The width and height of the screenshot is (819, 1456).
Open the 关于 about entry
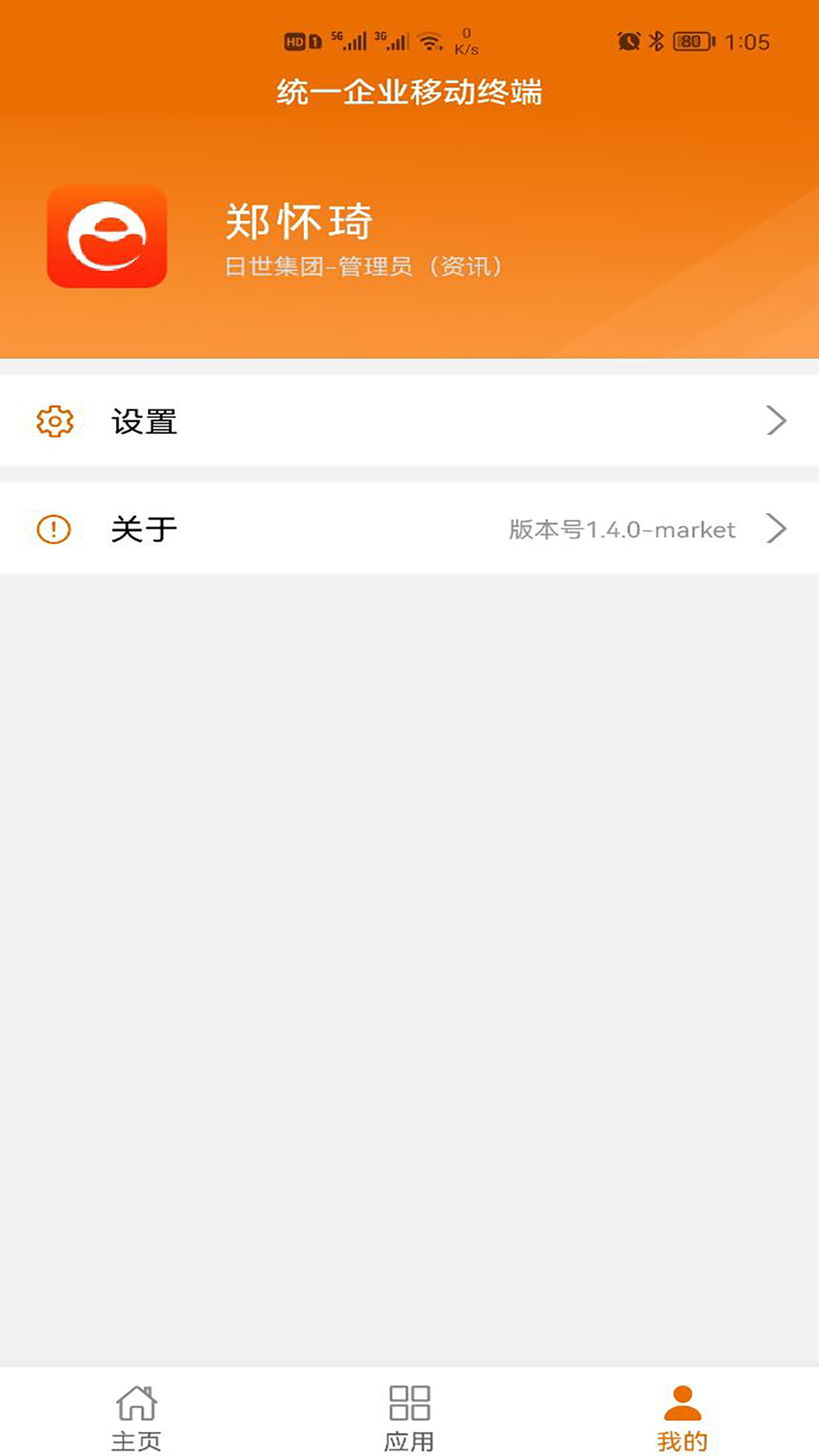(144, 529)
